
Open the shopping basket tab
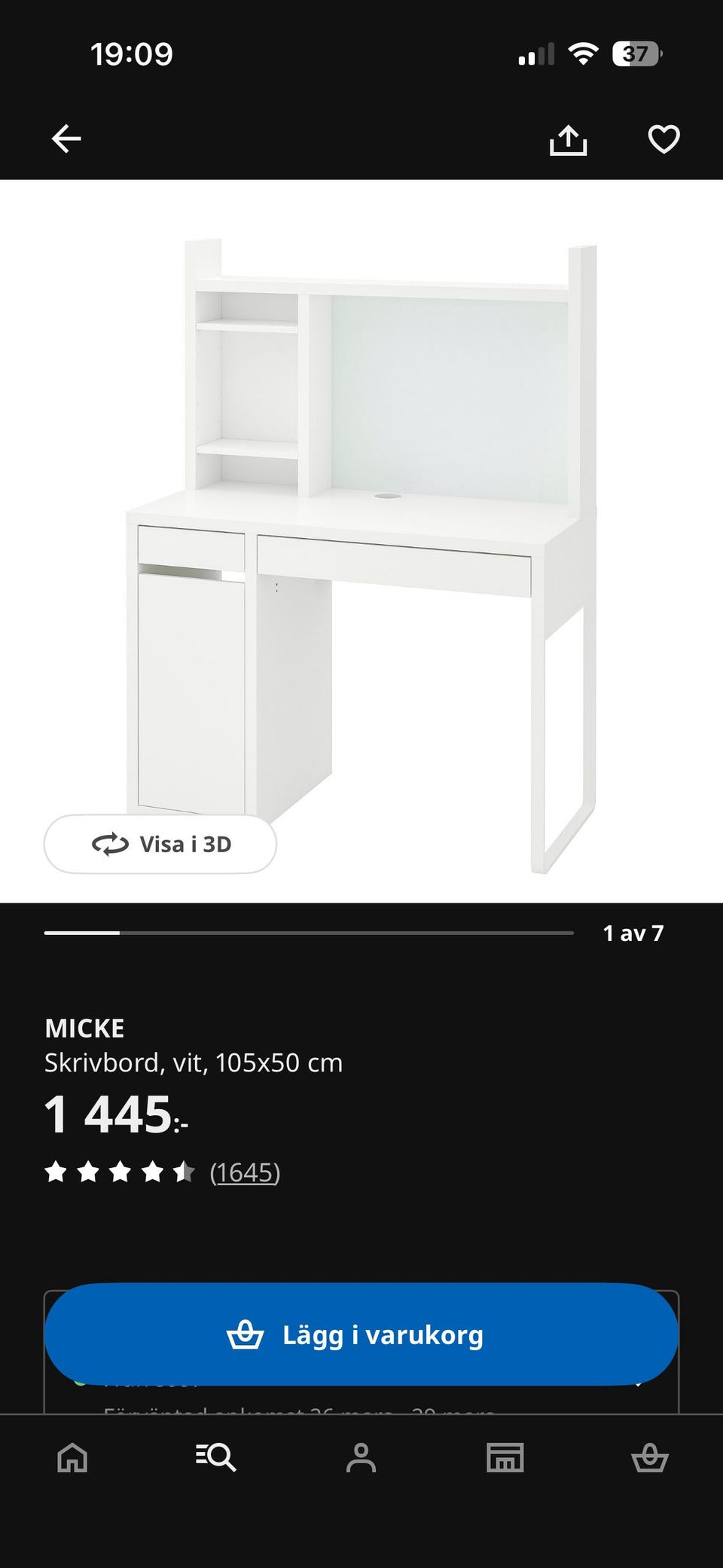tap(649, 1457)
